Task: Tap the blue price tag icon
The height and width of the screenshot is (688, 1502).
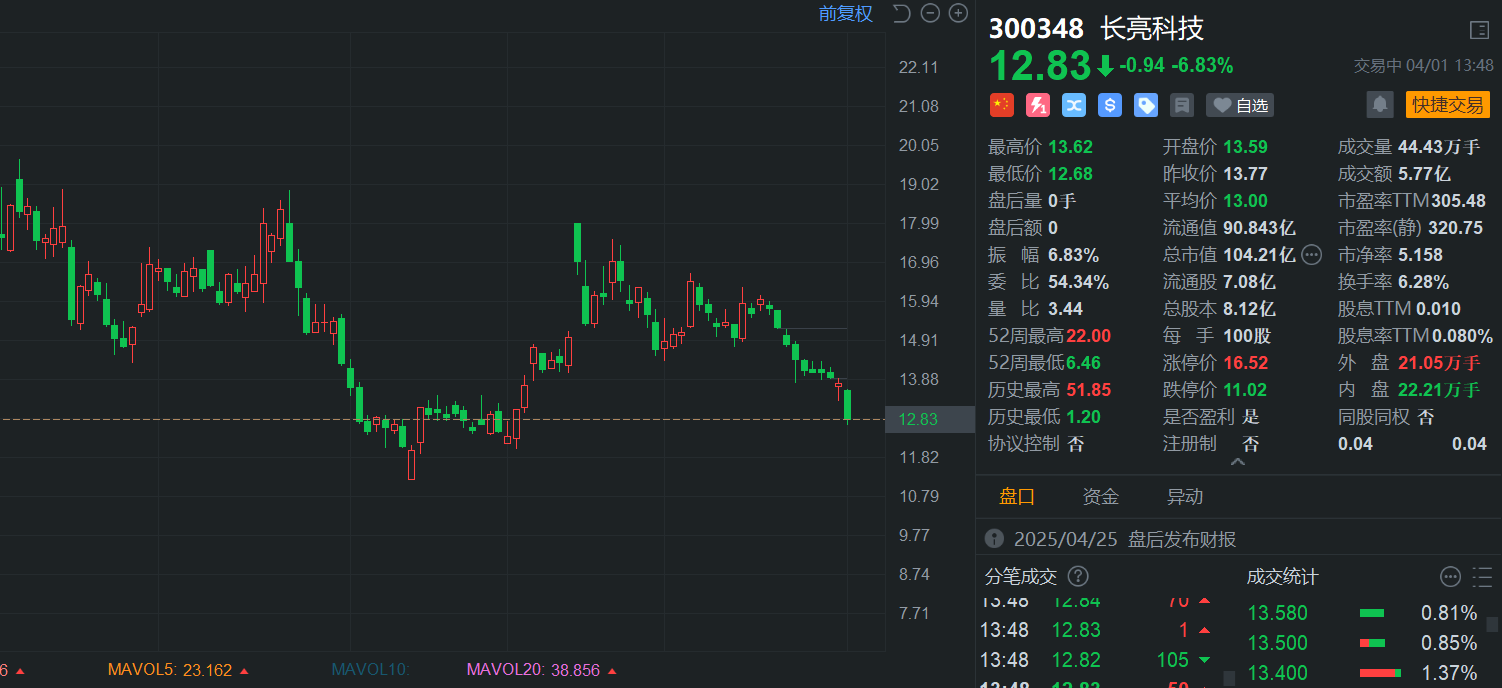Action: point(1146,105)
